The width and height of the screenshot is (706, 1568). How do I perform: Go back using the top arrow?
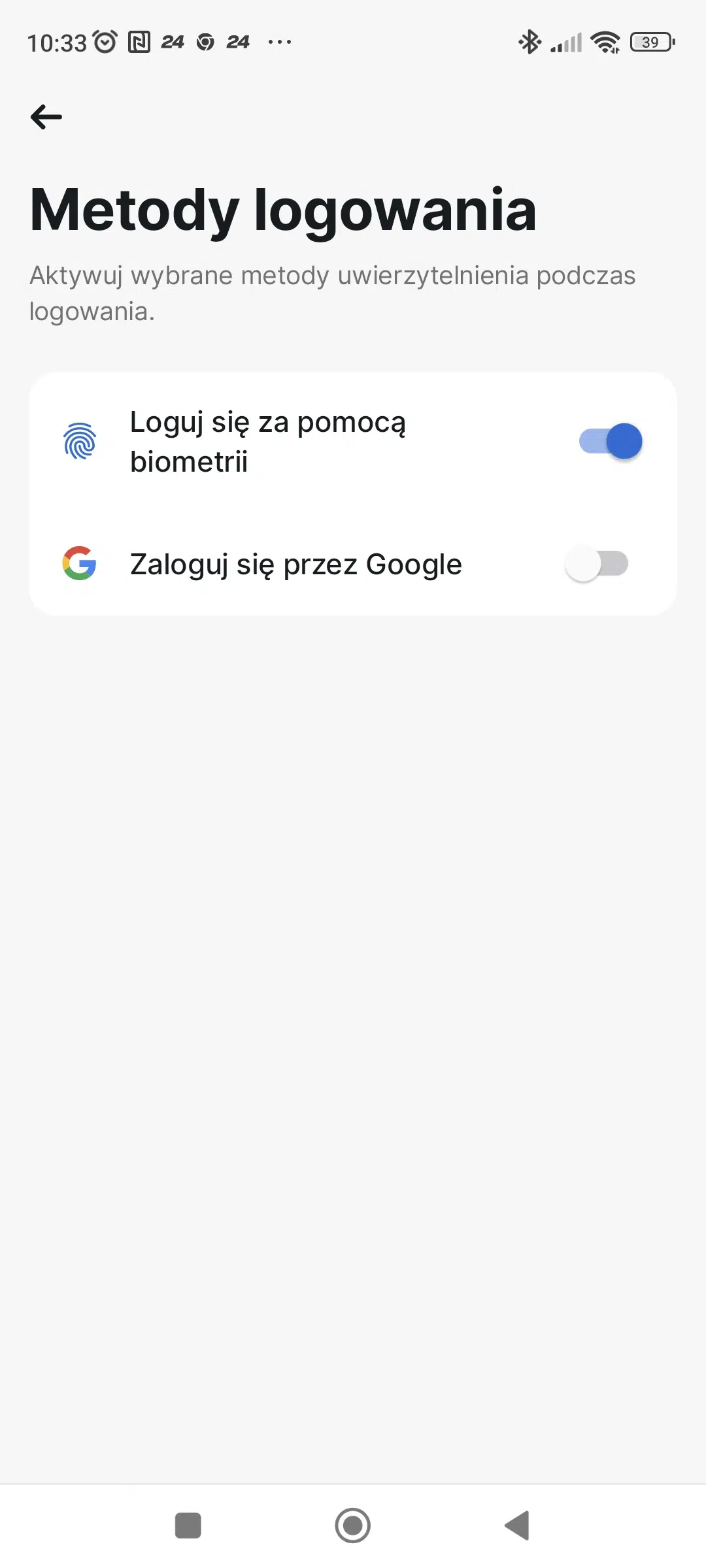(46, 117)
